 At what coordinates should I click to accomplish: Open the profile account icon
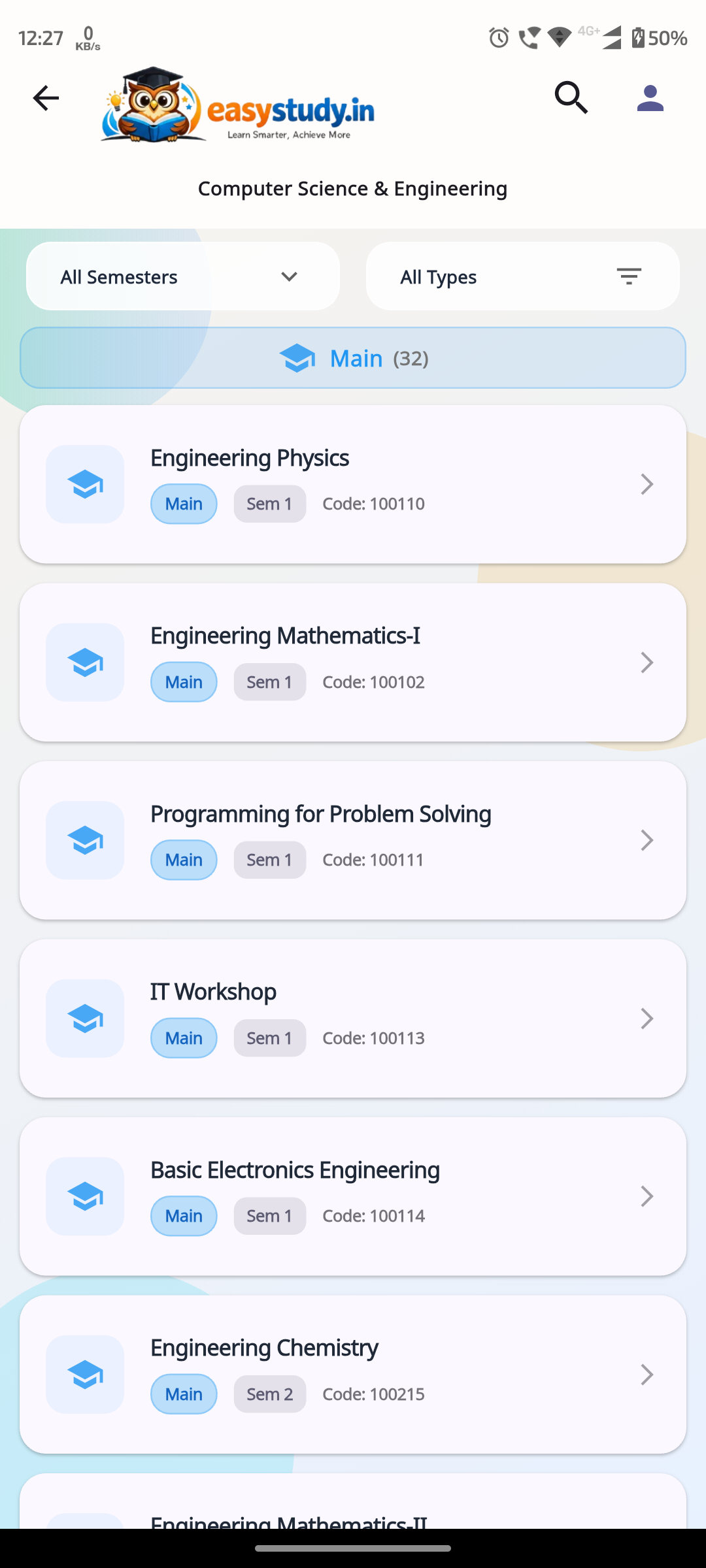tap(650, 97)
